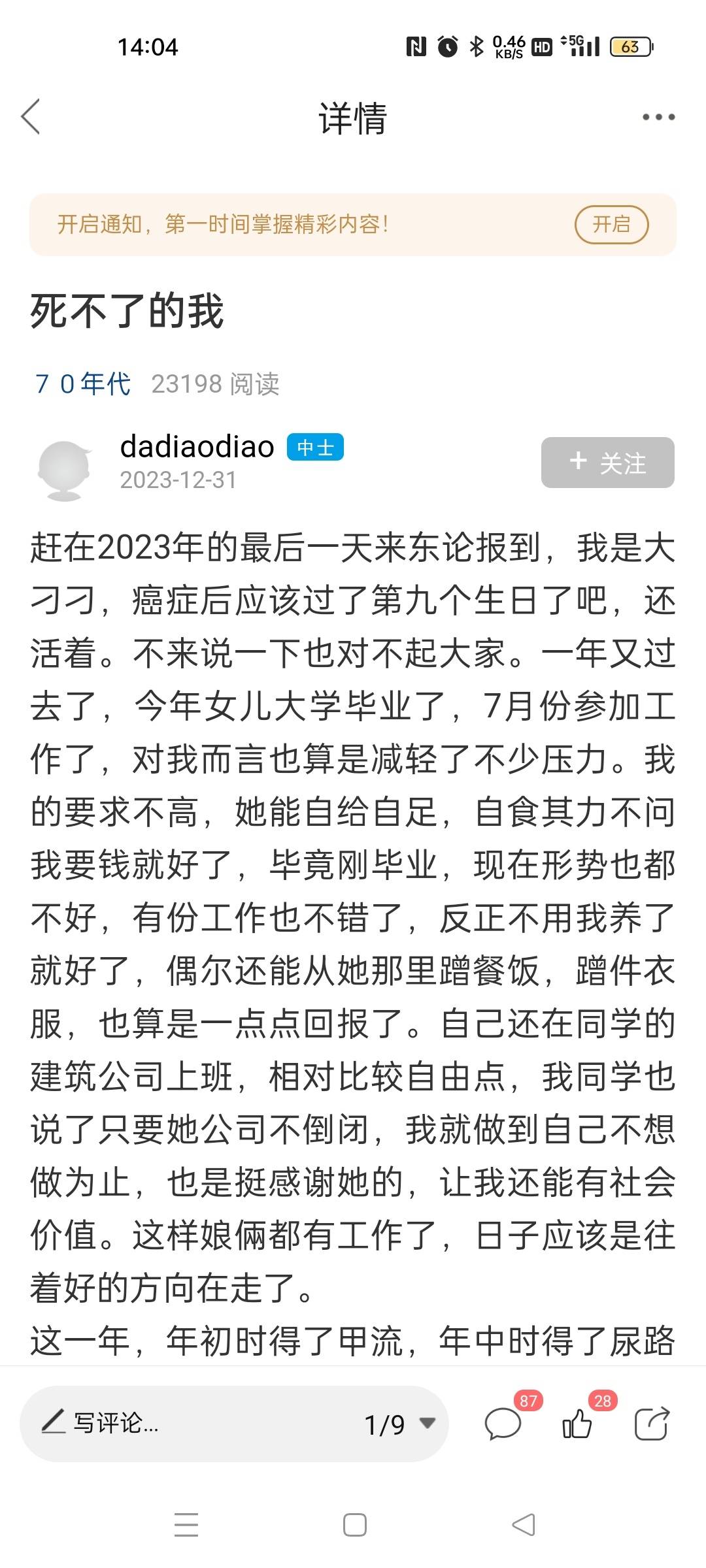This screenshot has height=1568, width=706.
Task: Open the three-dot overflow menu
Action: tap(658, 118)
